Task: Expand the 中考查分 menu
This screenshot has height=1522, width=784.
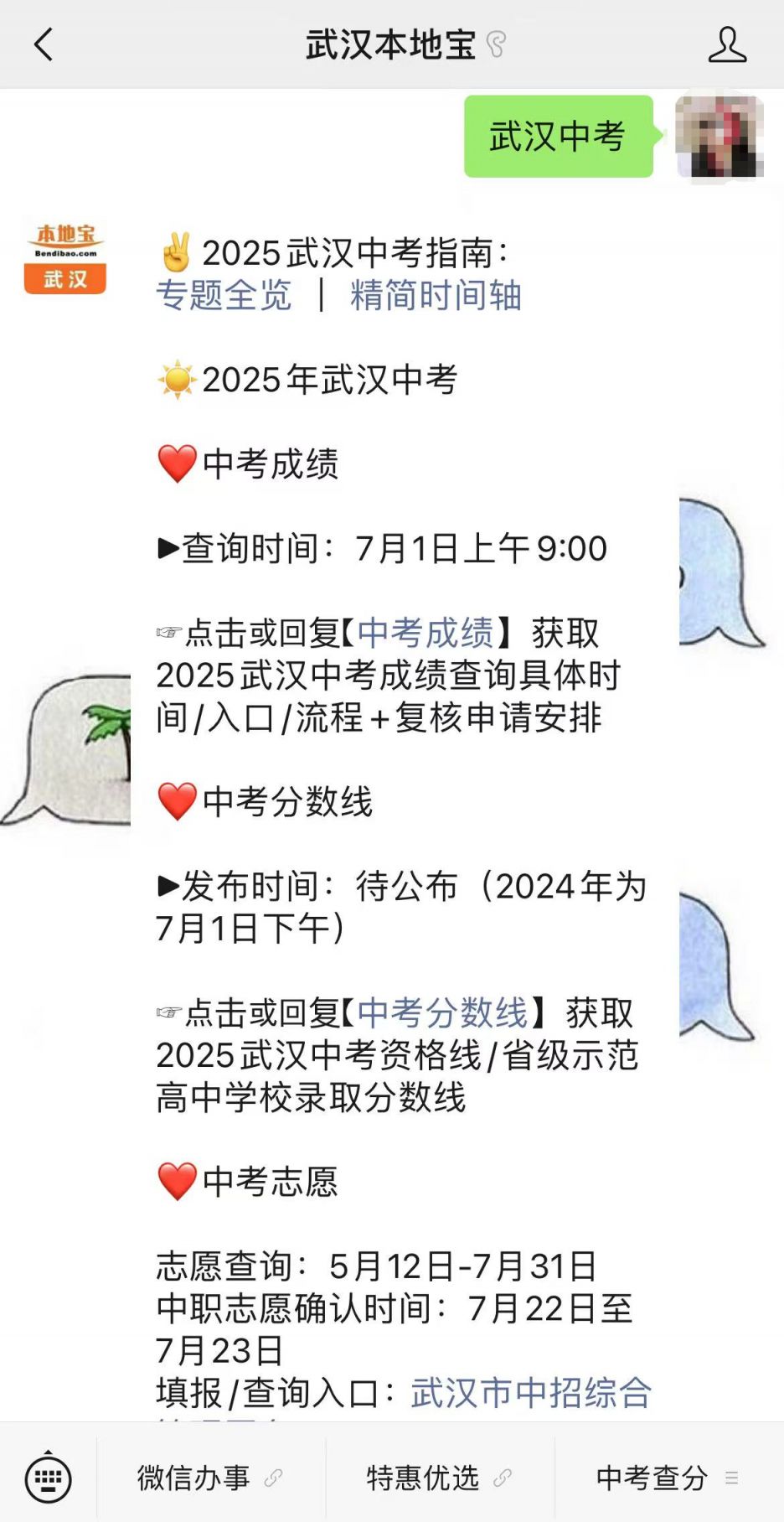Action: 668,1478
